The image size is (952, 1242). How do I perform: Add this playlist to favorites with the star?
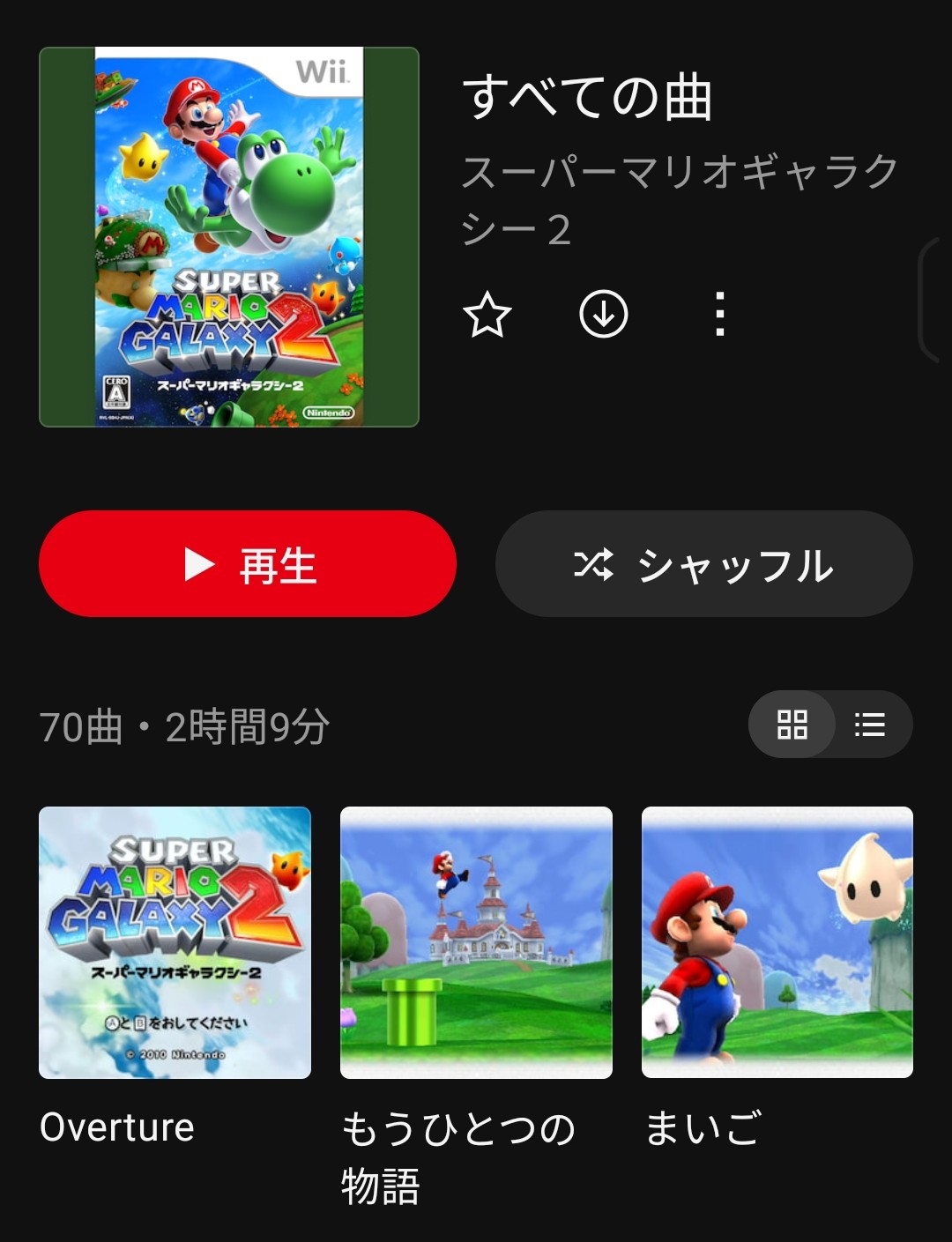click(487, 315)
